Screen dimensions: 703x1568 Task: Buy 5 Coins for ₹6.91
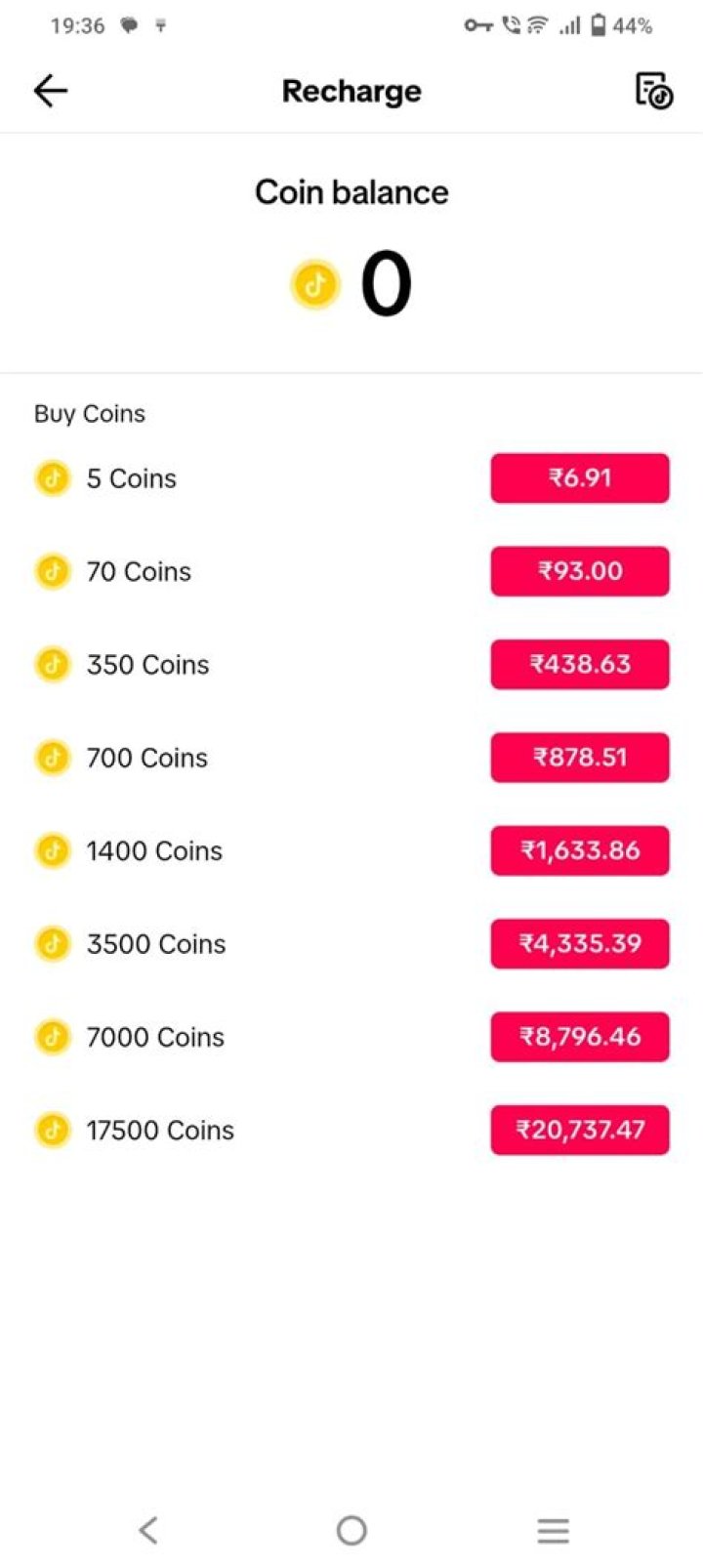(579, 477)
